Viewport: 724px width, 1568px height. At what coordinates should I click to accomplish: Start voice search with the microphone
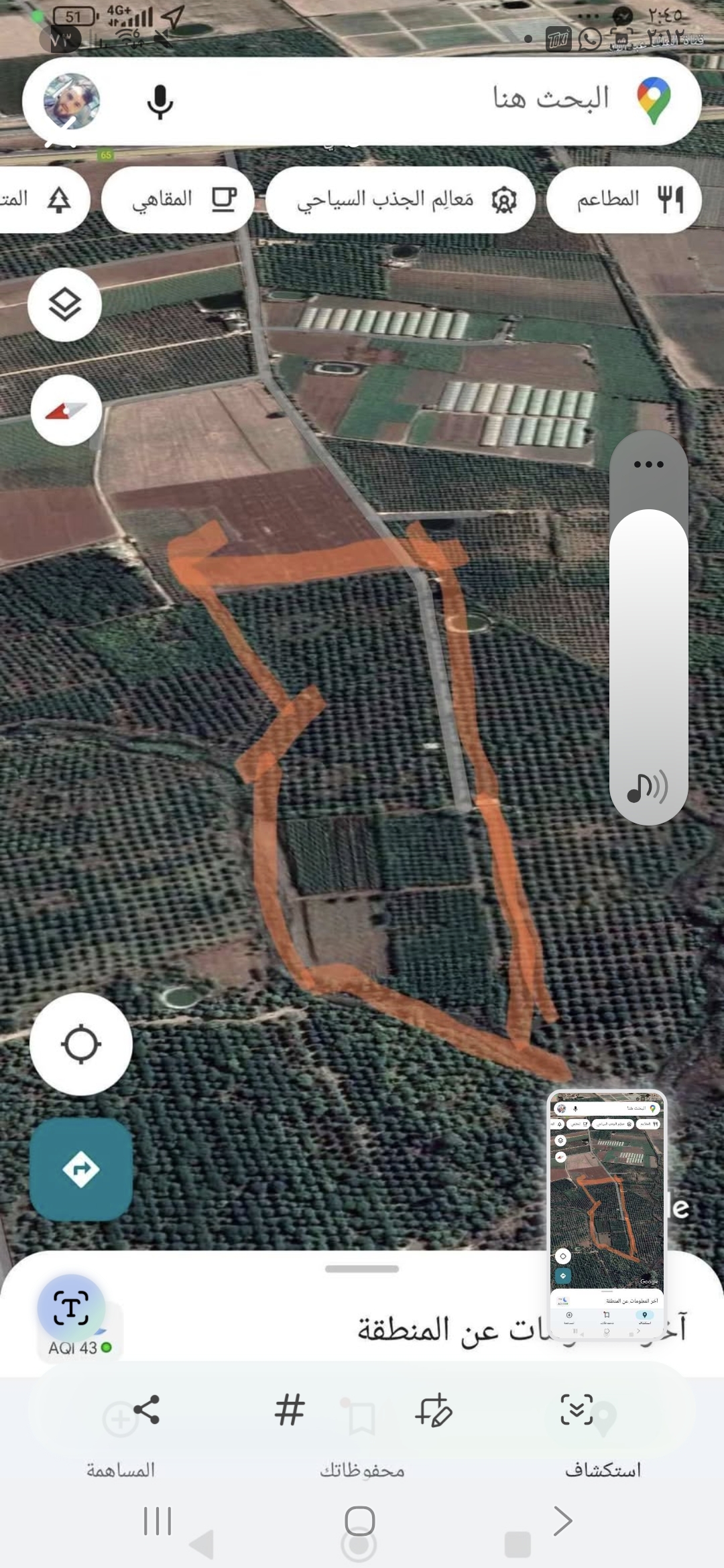160,102
